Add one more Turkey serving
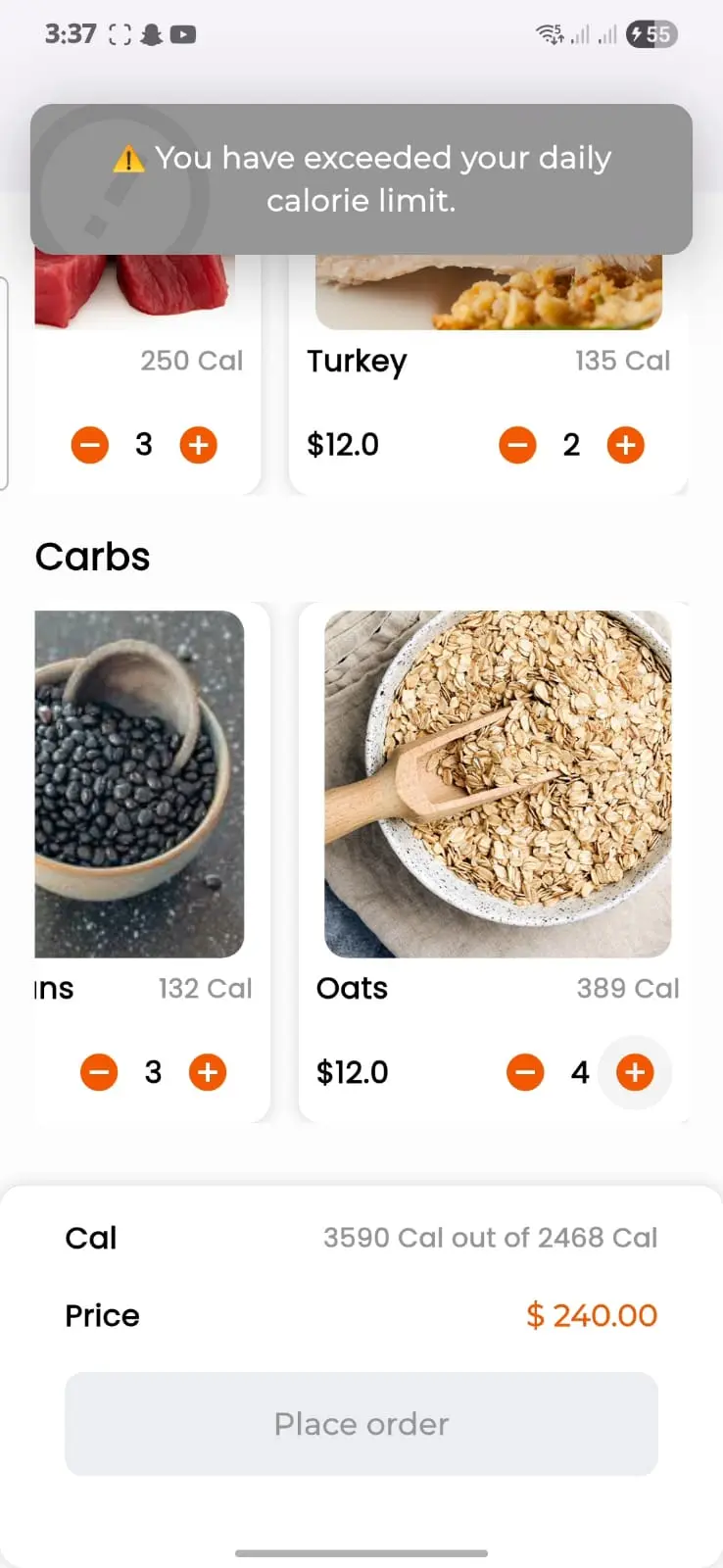The image size is (723, 1568). (x=626, y=445)
